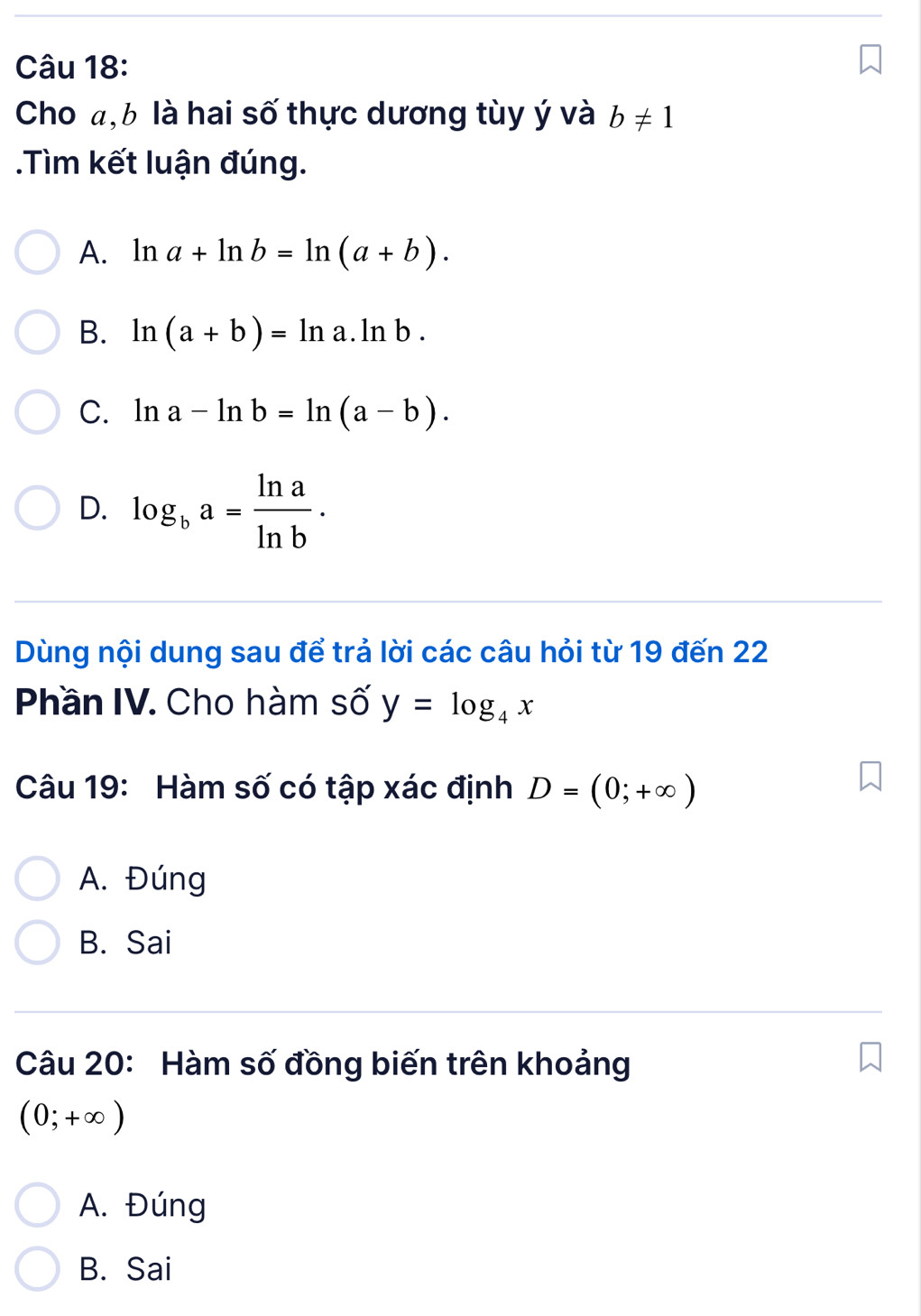Bookmark question Câu 20

point(870,1056)
